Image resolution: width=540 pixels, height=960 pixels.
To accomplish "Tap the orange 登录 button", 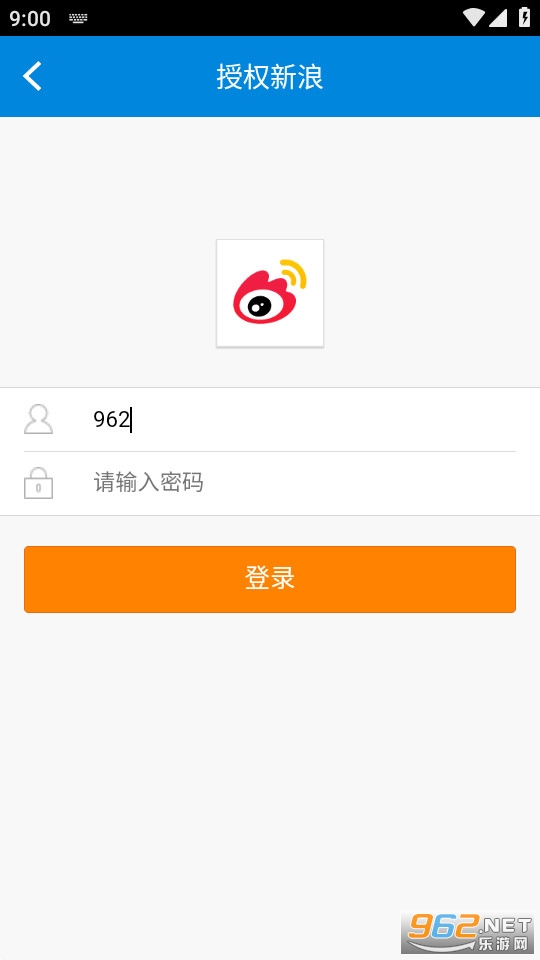I will 270,579.
